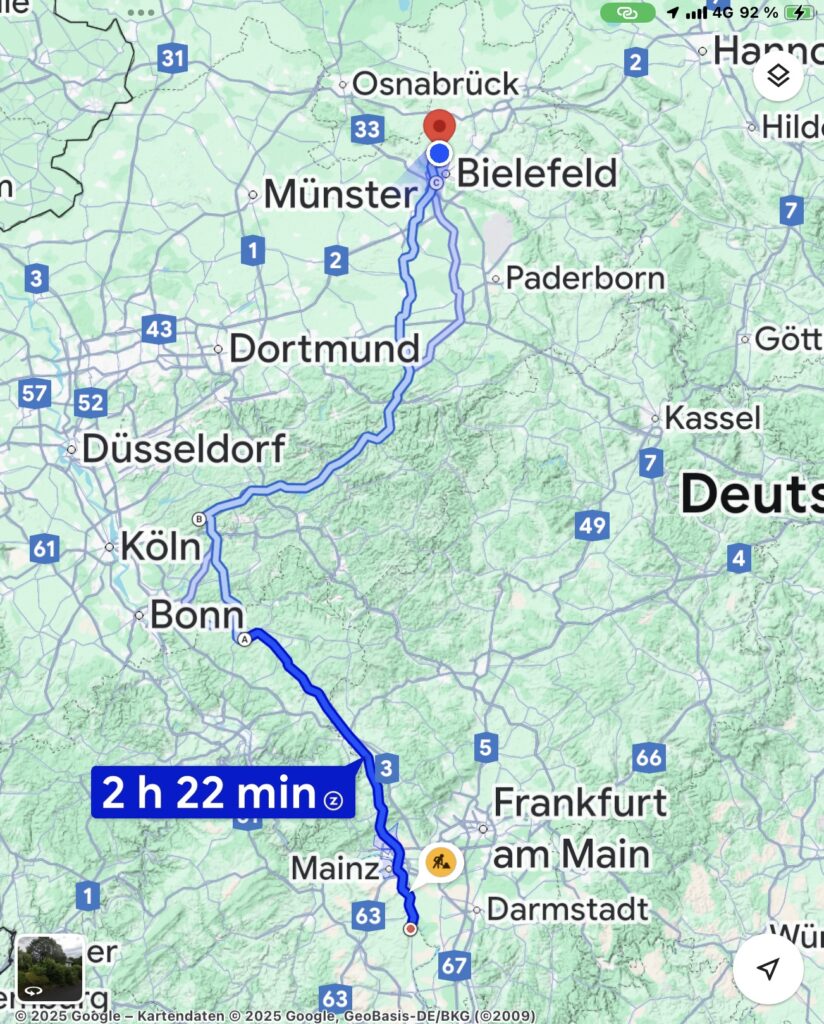Select the 2 h 22 min route label
Viewport: 824px width, 1024px height.
click(x=222, y=794)
